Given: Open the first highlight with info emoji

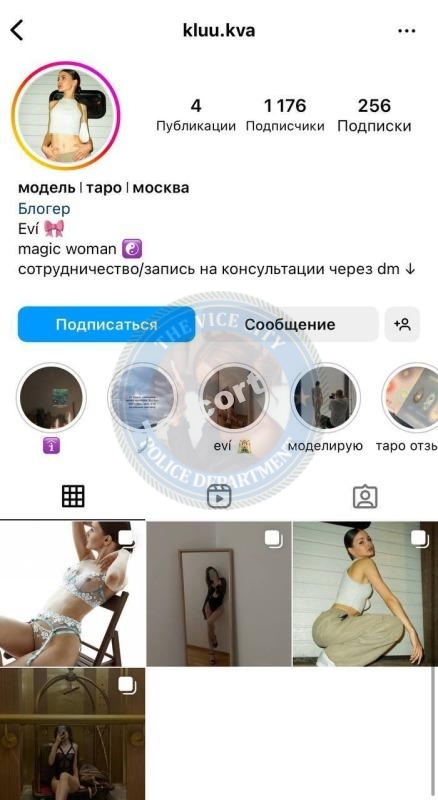Looking at the screenshot, I should point(51,398).
